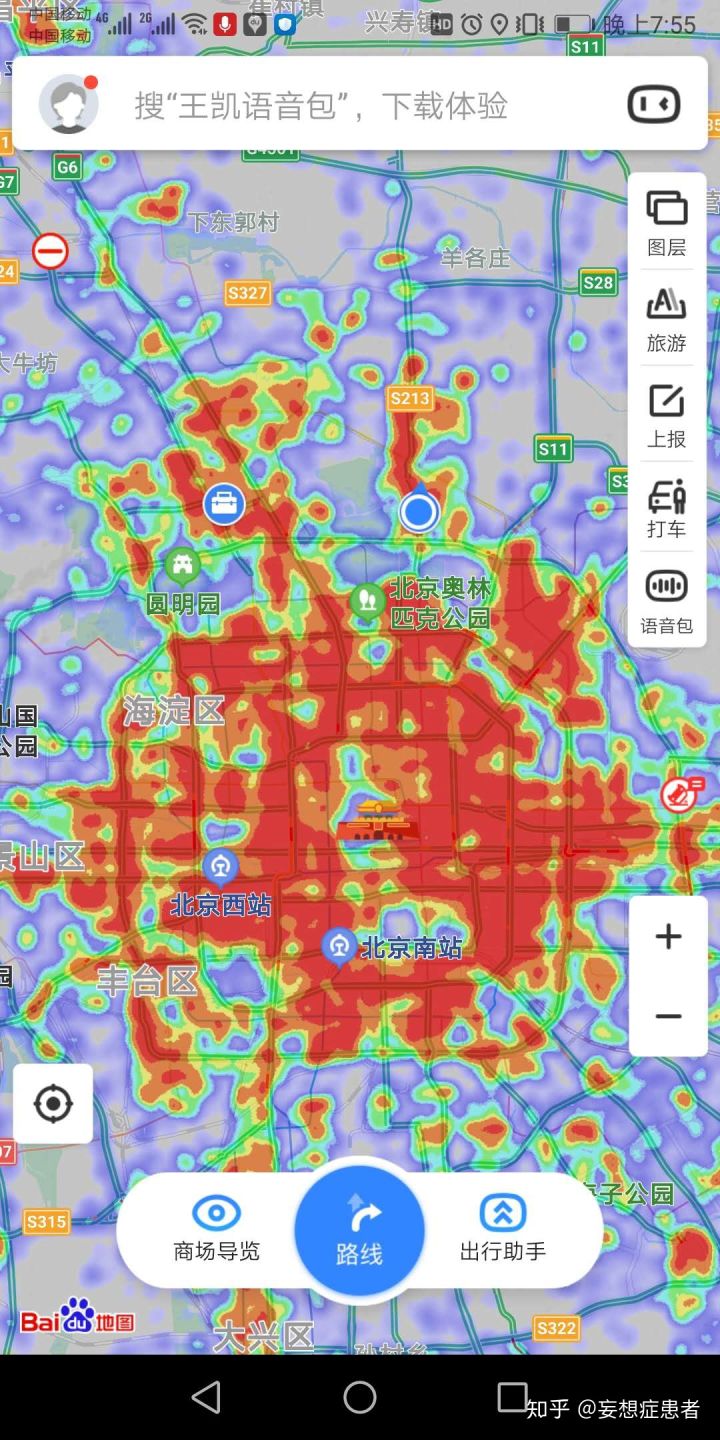
Task: Zoom in with the plus button
Action: [x=668, y=937]
